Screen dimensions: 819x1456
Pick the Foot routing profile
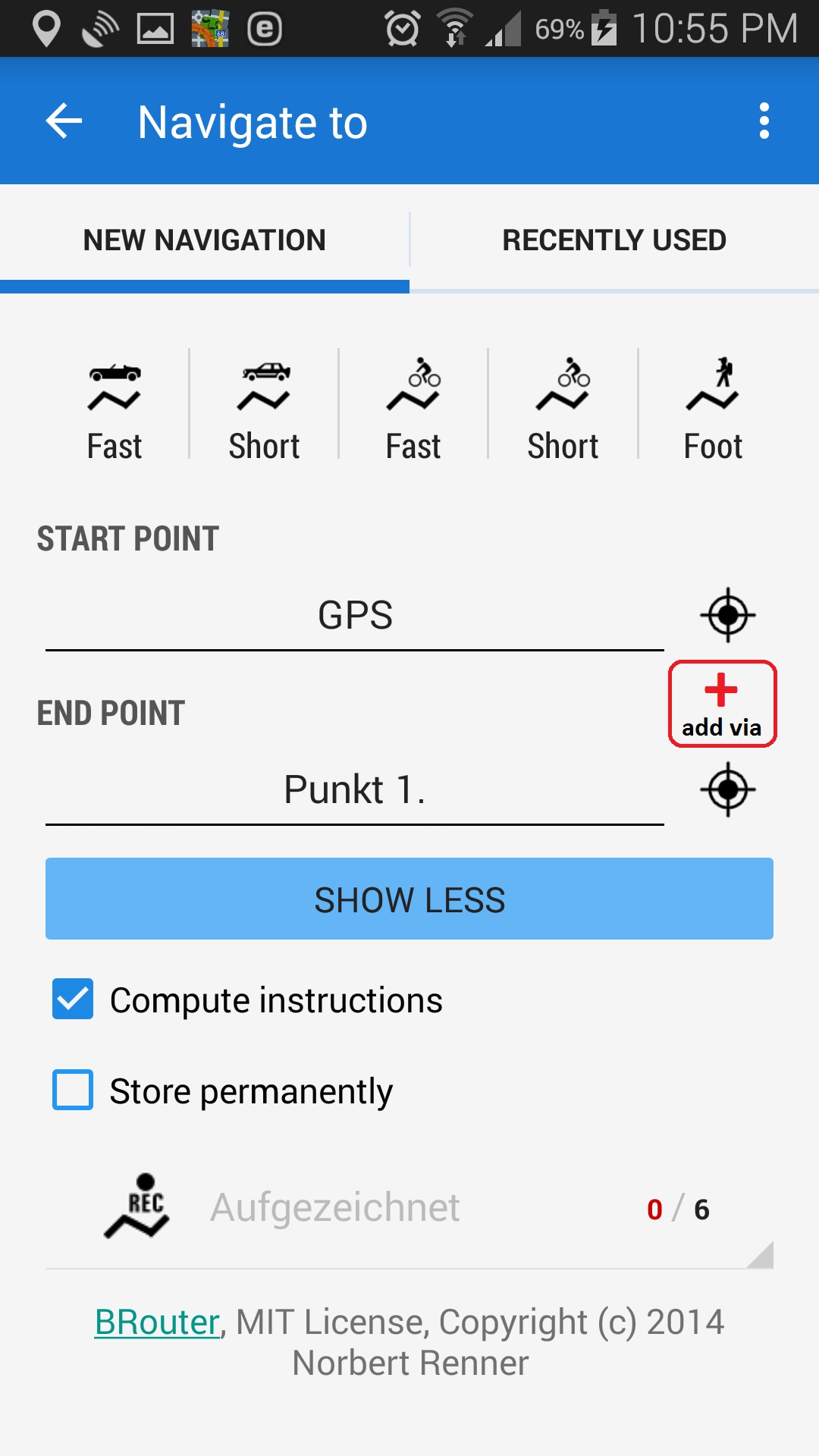pos(713,409)
